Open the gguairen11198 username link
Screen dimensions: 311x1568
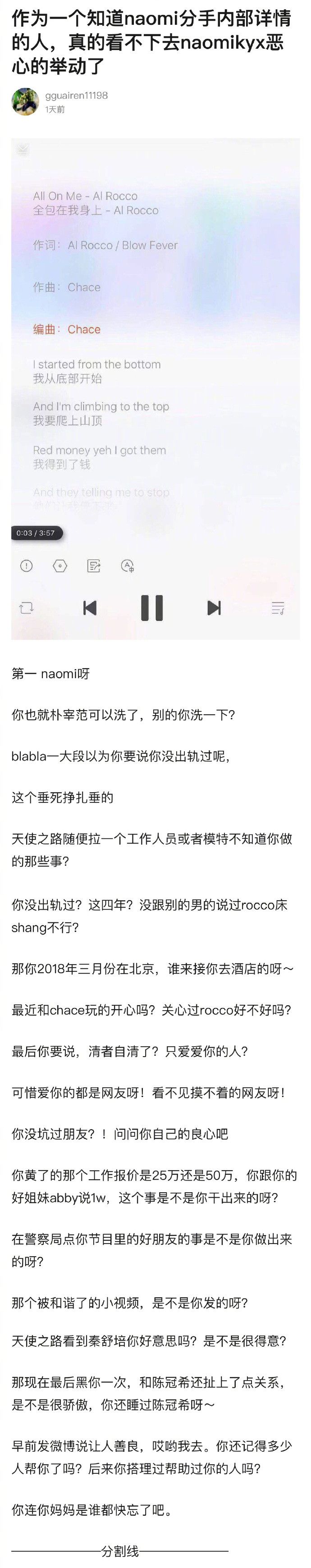tap(76, 96)
